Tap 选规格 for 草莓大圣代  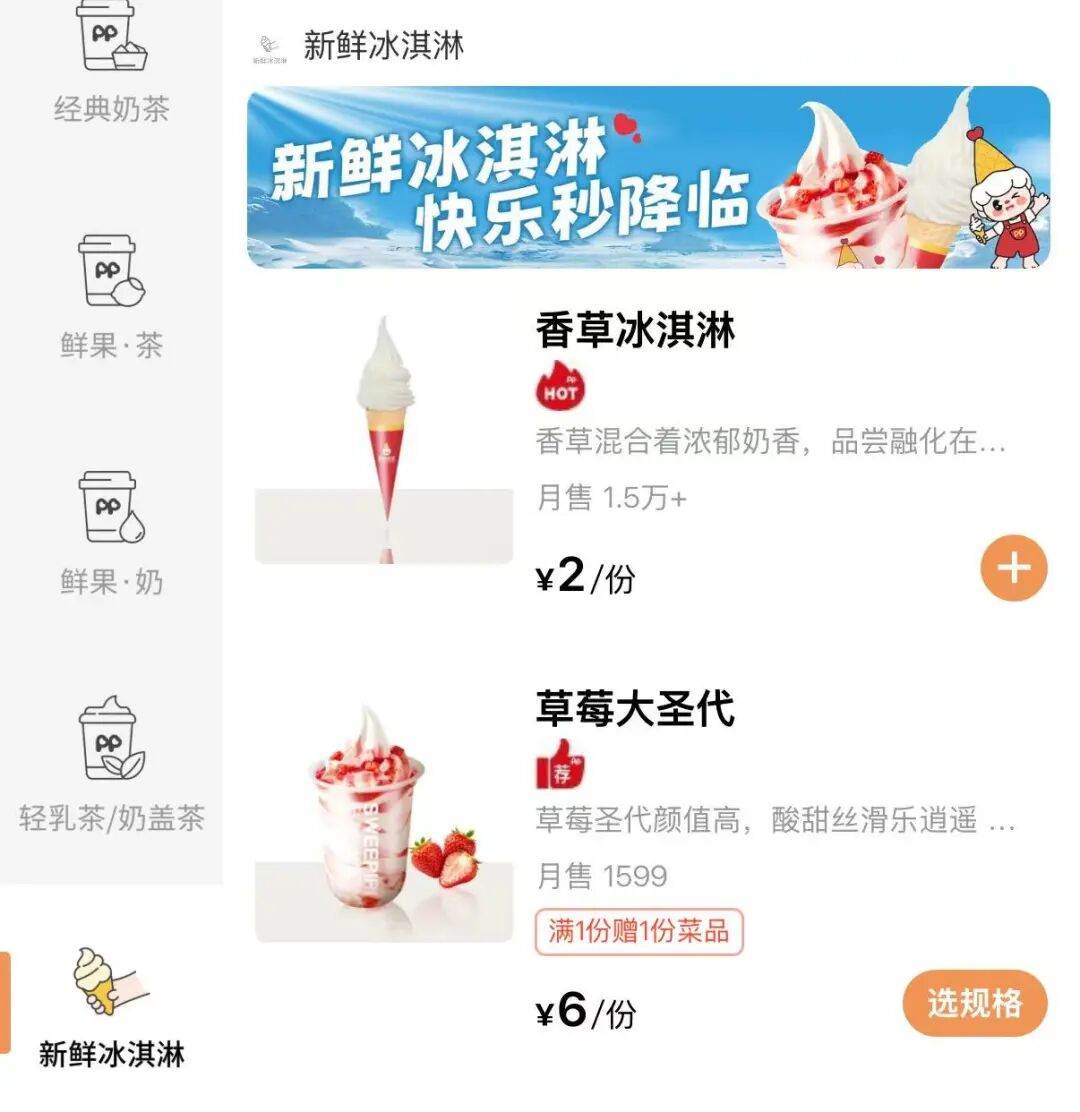[x=974, y=1003]
